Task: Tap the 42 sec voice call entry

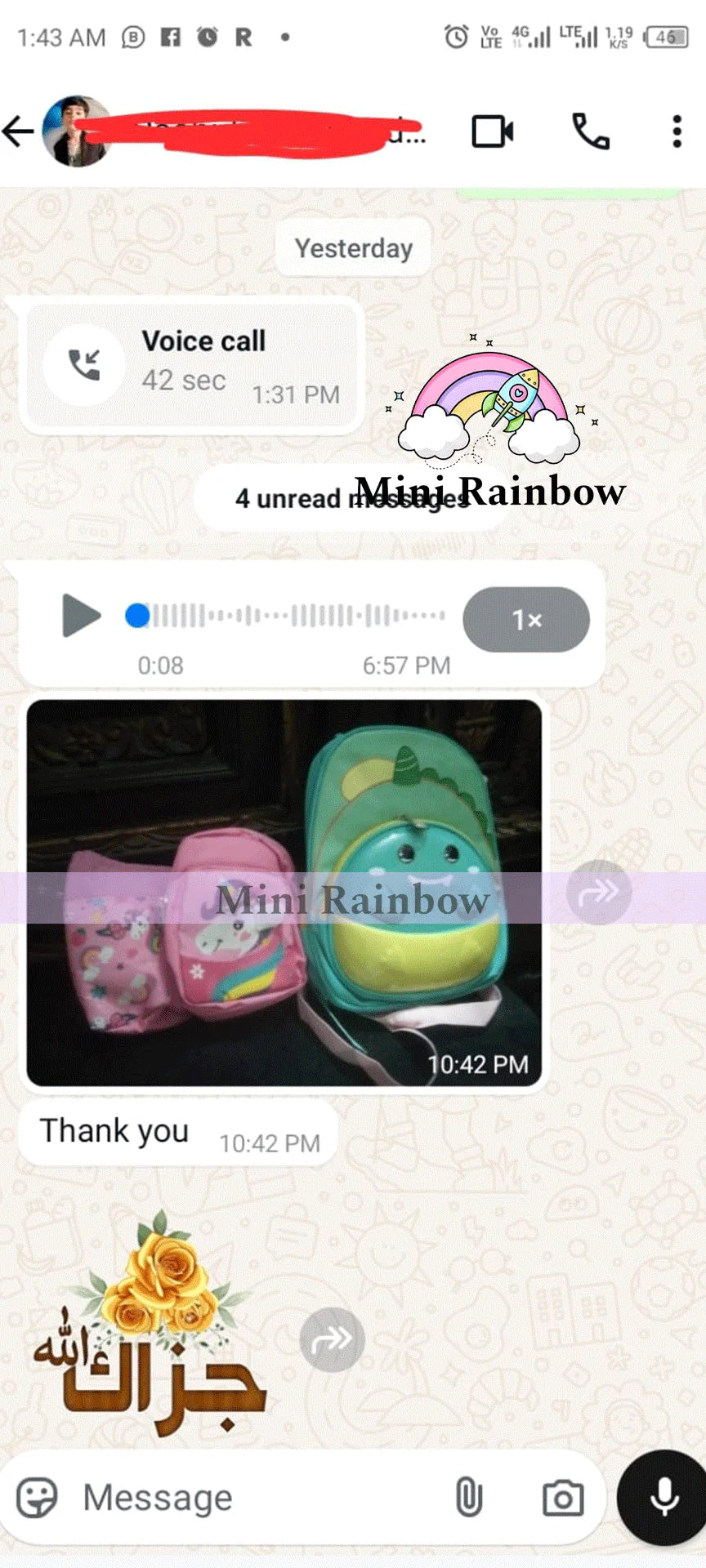Action: click(193, 365)
